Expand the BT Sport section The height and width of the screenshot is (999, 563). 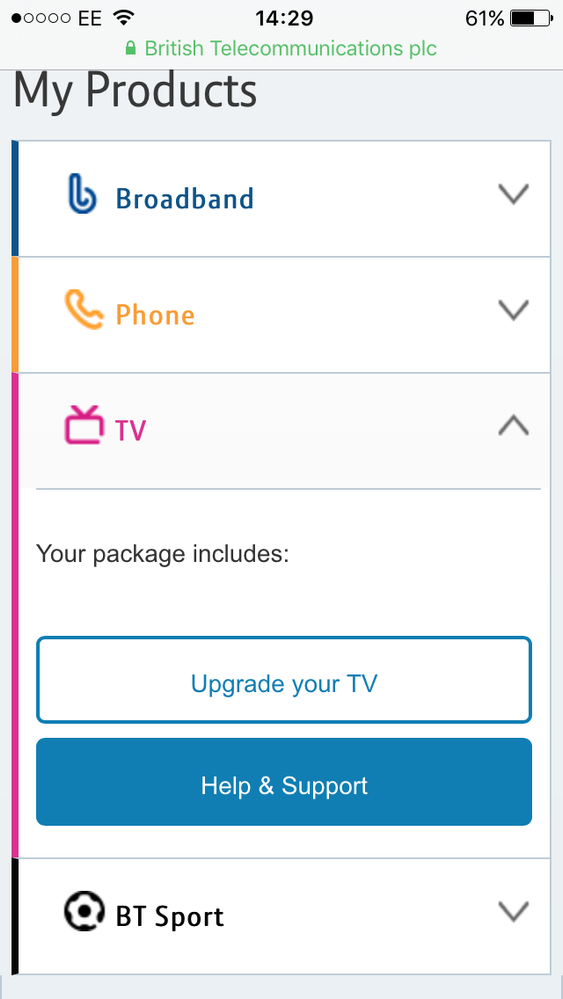pos(281,916)
